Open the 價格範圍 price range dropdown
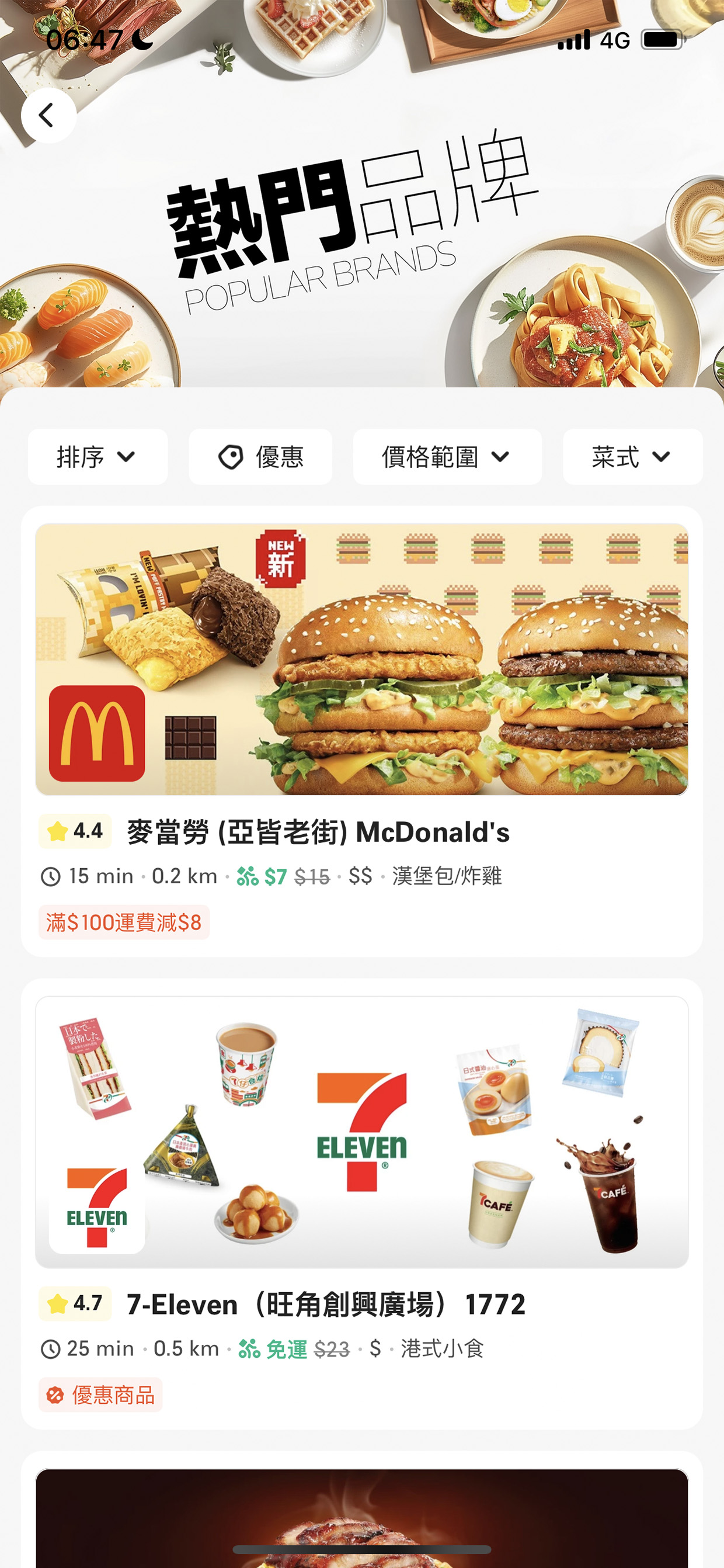The height and width of the screenshot is (1568, 724). point(447,456)
